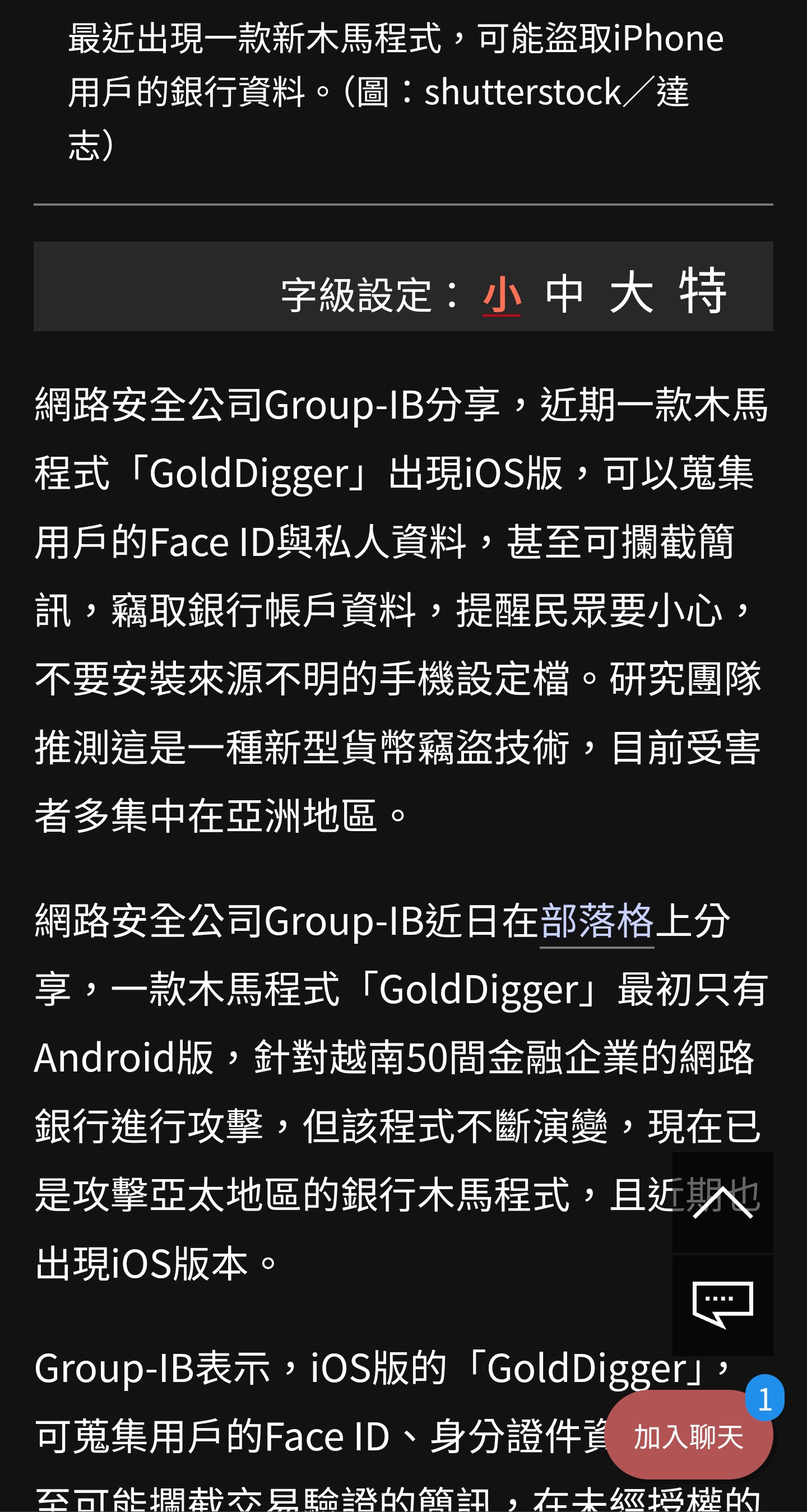807x1512 pixels.
Task: Tap the 加入聊天 button
Action: [x=689, y=1437]
